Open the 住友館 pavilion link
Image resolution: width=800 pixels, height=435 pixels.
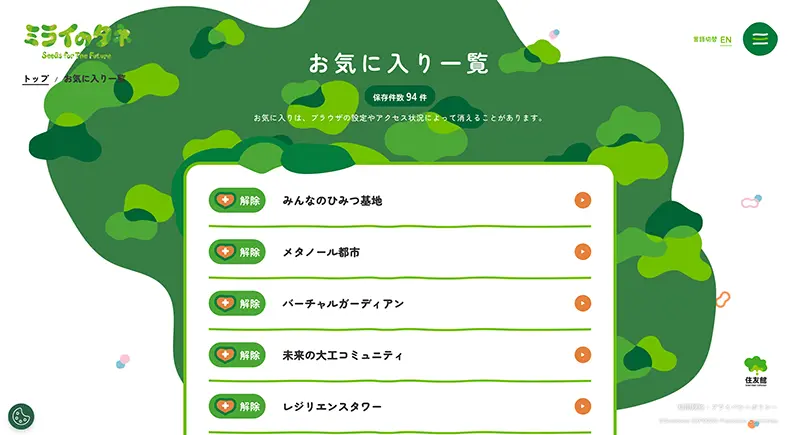(x=757, y=371)
